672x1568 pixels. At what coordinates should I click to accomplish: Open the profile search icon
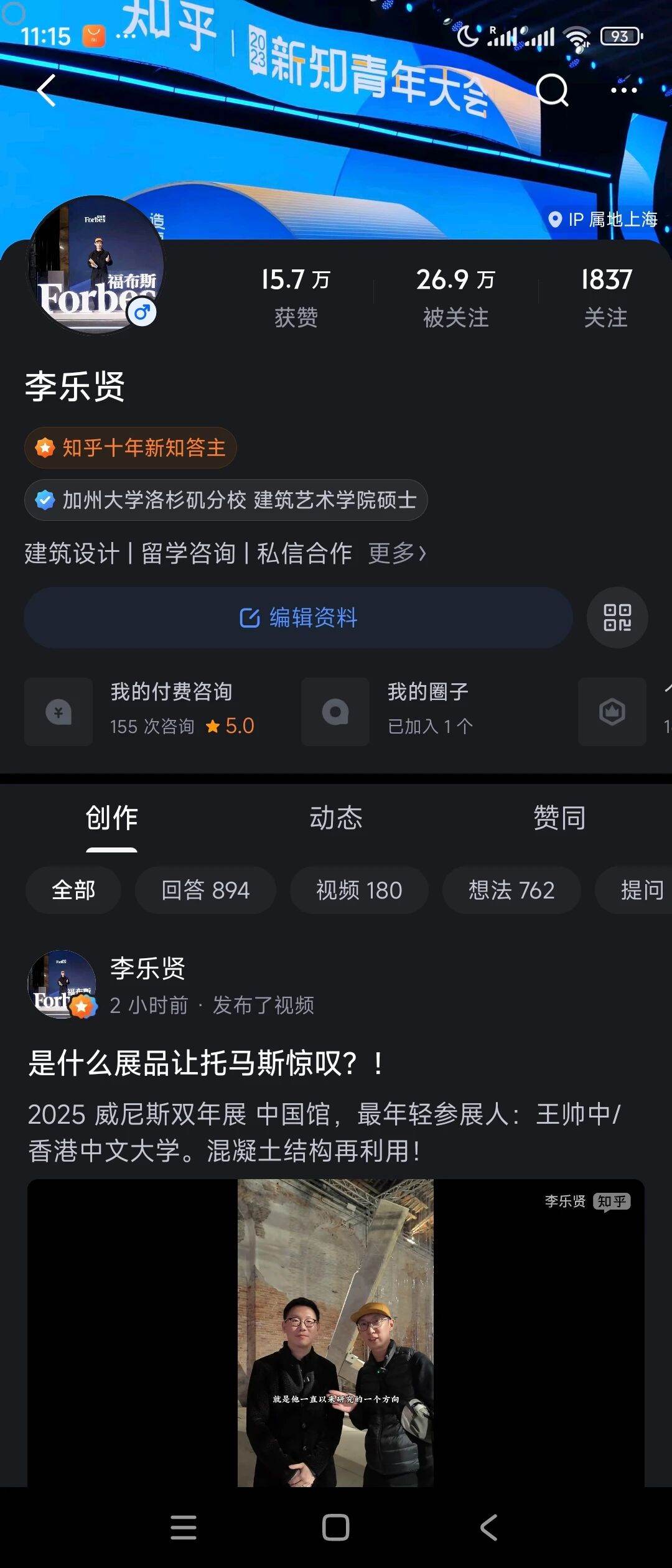(552, 91)
